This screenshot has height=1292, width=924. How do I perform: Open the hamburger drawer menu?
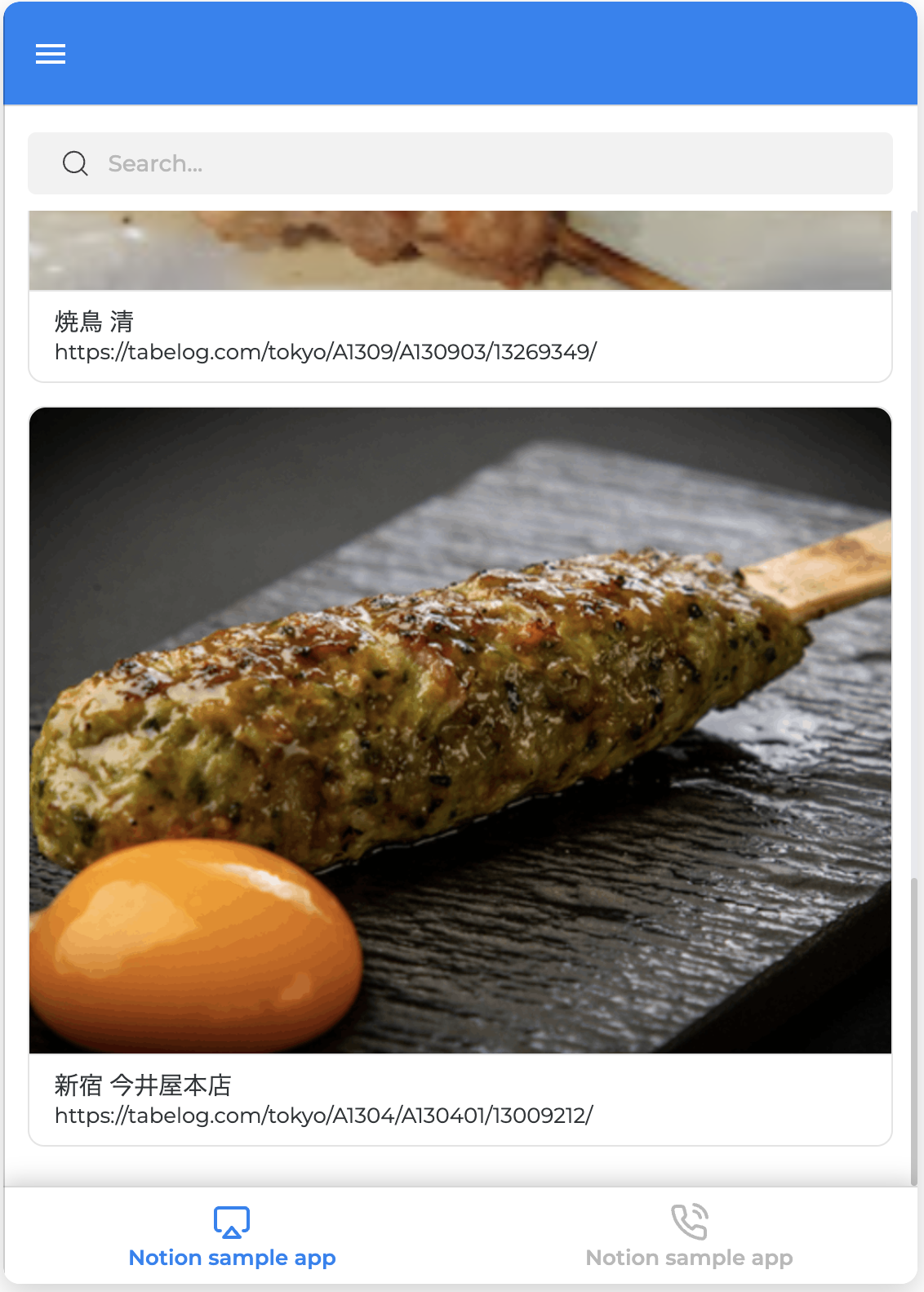tap(51, 54)
